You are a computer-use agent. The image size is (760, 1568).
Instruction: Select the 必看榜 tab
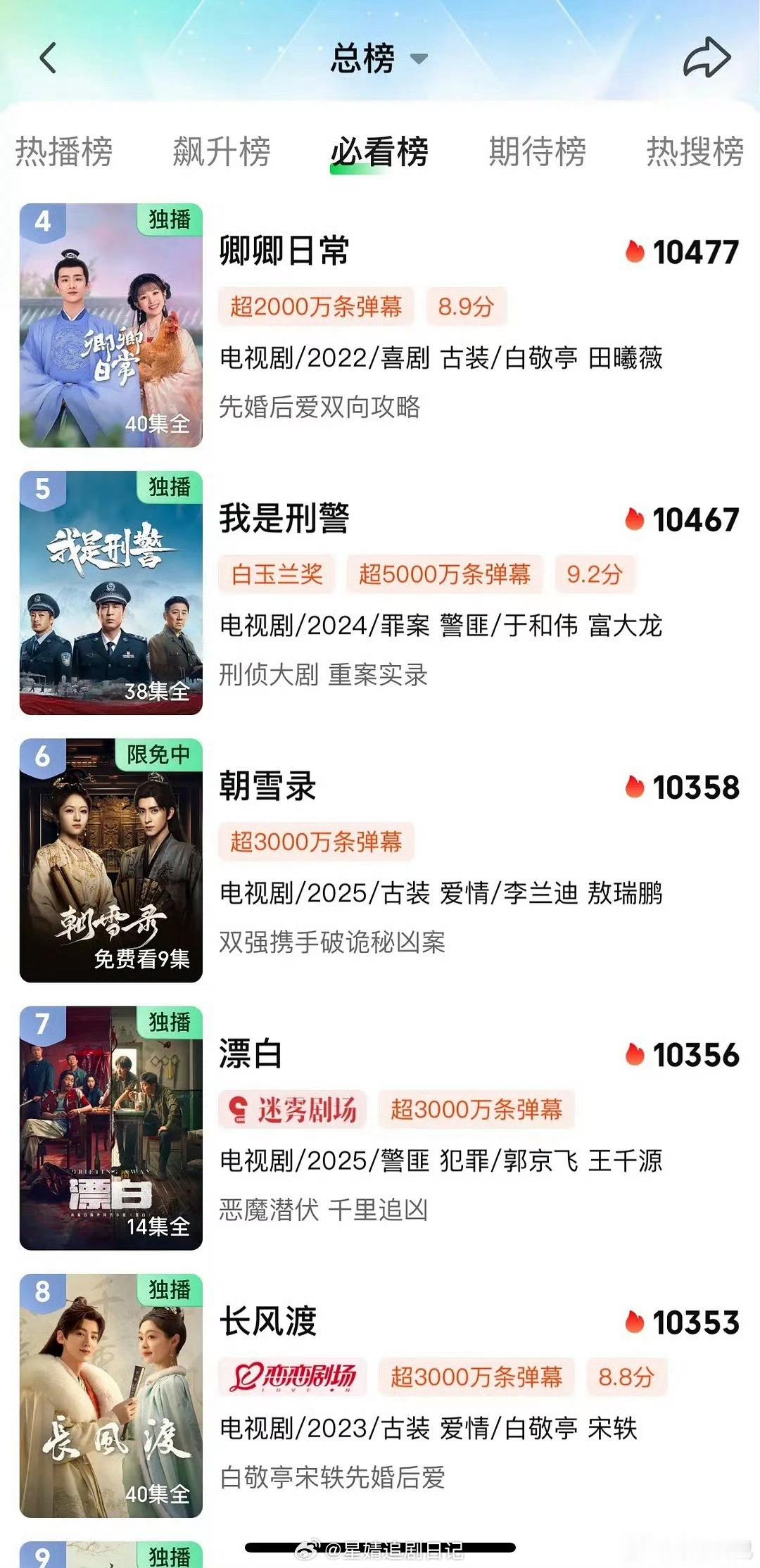click(x=379, y=151)
